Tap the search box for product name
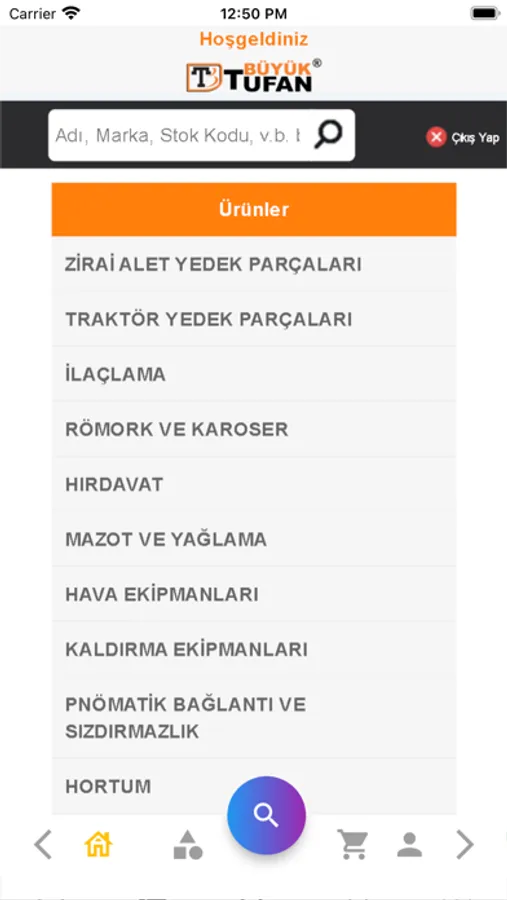This screenshot has height=900, width=507. (179, 135)
